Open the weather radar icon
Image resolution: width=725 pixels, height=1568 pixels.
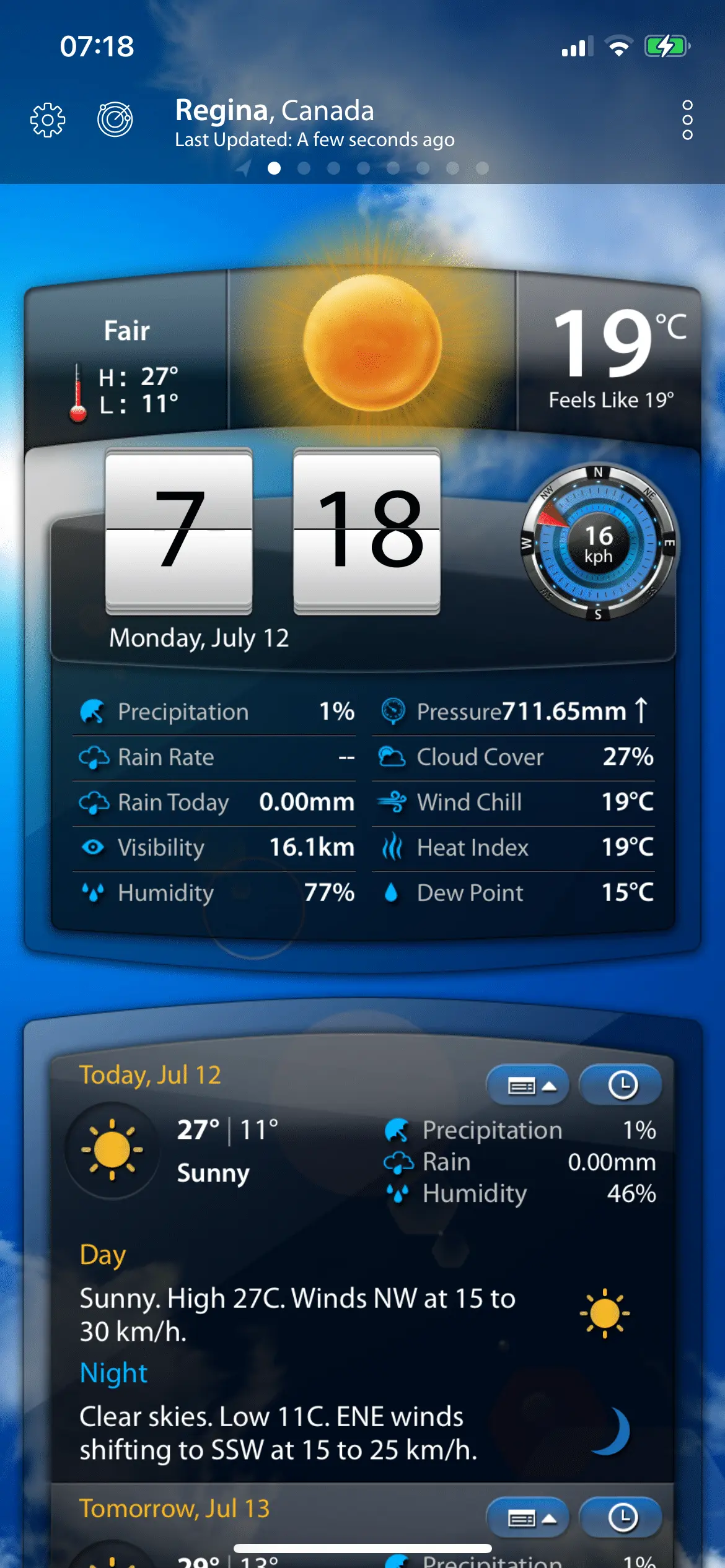[x=115, y=119]
